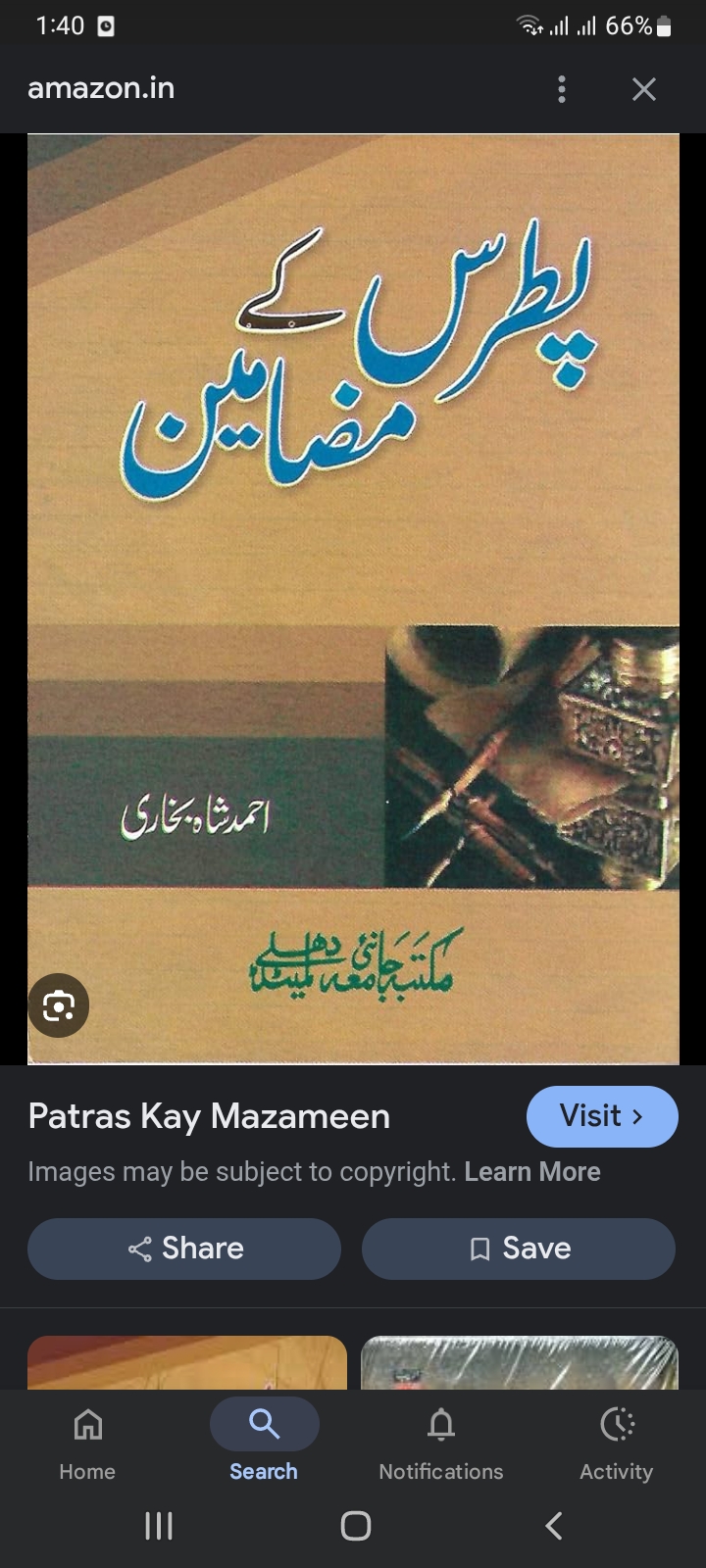Share this image
Viewport: 706px width, 1568px height.
tap(184, 1249)
